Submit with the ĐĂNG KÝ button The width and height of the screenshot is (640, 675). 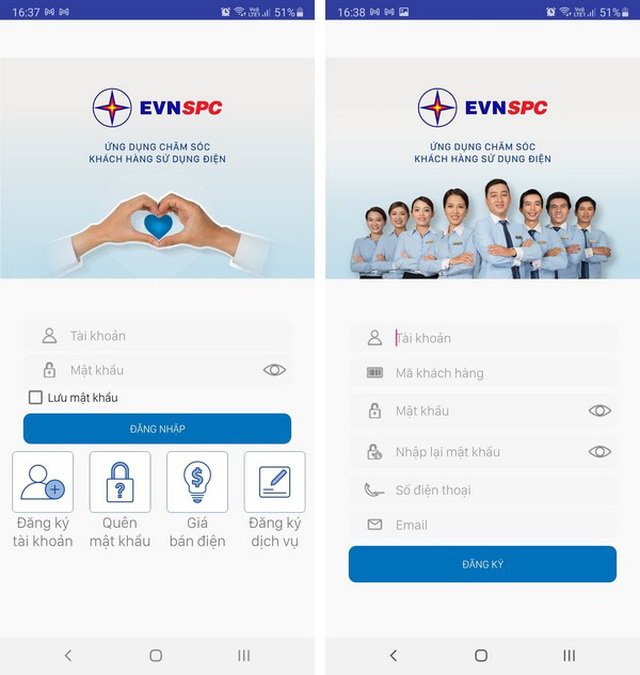tap(482, 564)
